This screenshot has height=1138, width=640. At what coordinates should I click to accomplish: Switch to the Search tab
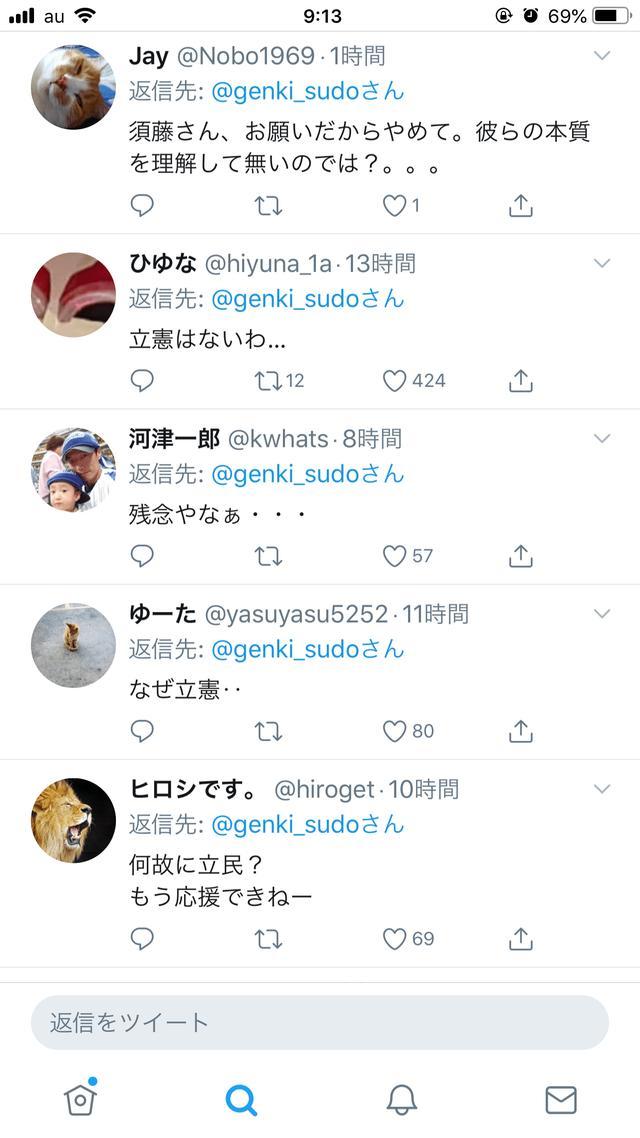coord(241,1100)
